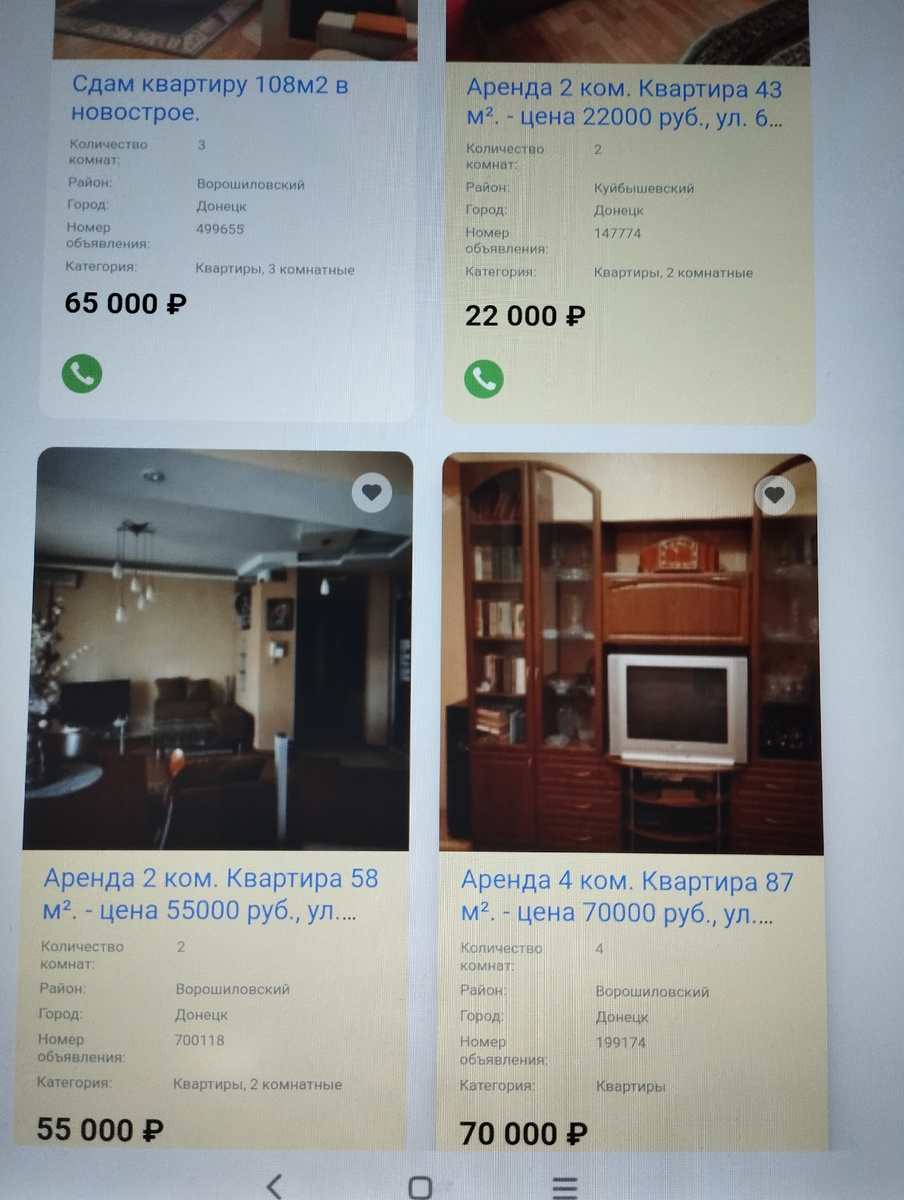Viewport: 904px width, 1200px height.
Task: Go to the home screen
Action: point(421,1187)
